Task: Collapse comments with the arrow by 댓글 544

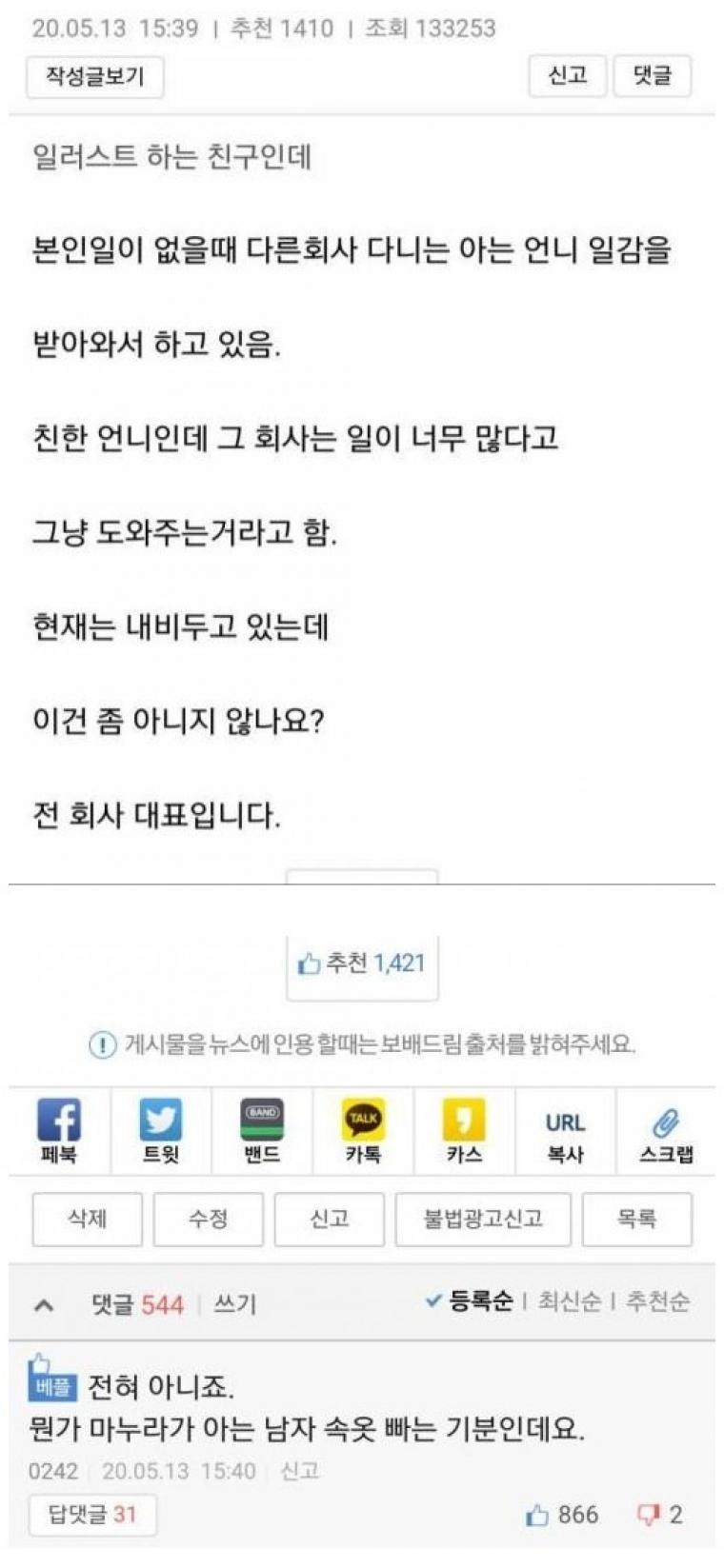Action: [x=44, y=1305]
